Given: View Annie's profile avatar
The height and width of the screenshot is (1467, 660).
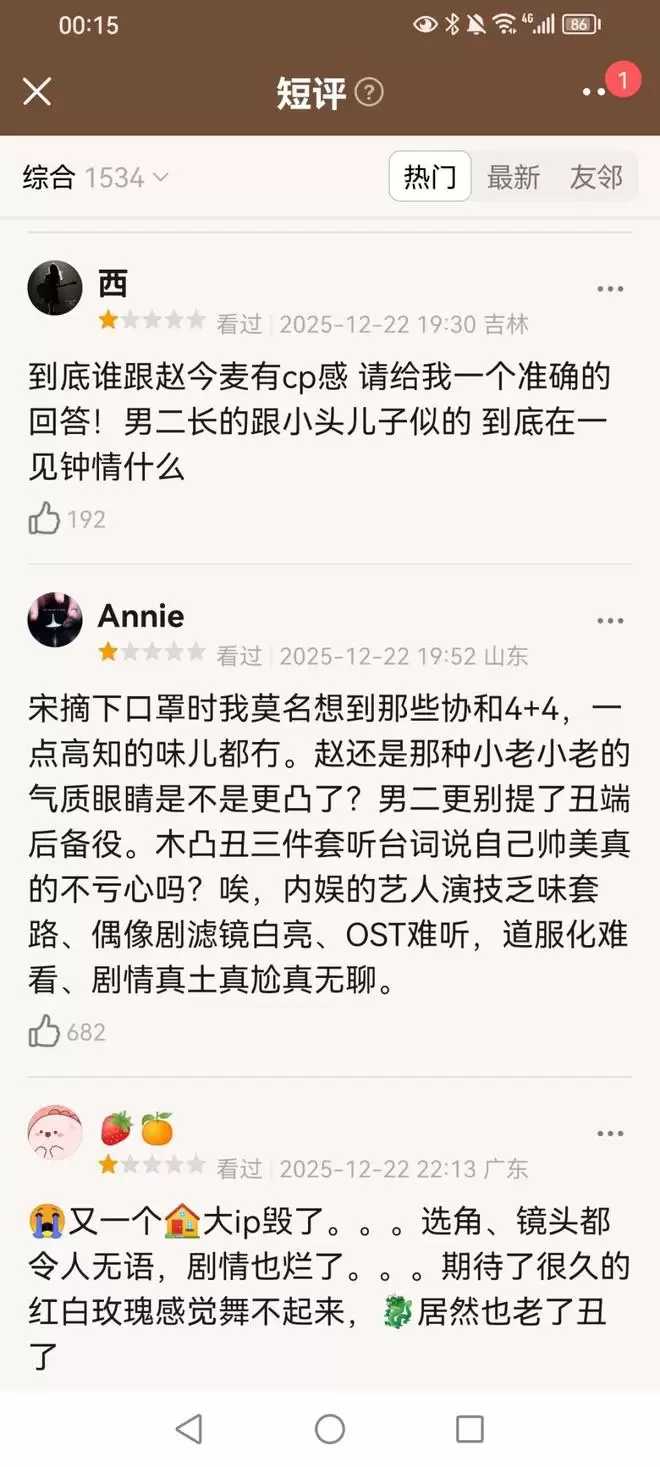Looking at the screenshot, I should 55,620.
